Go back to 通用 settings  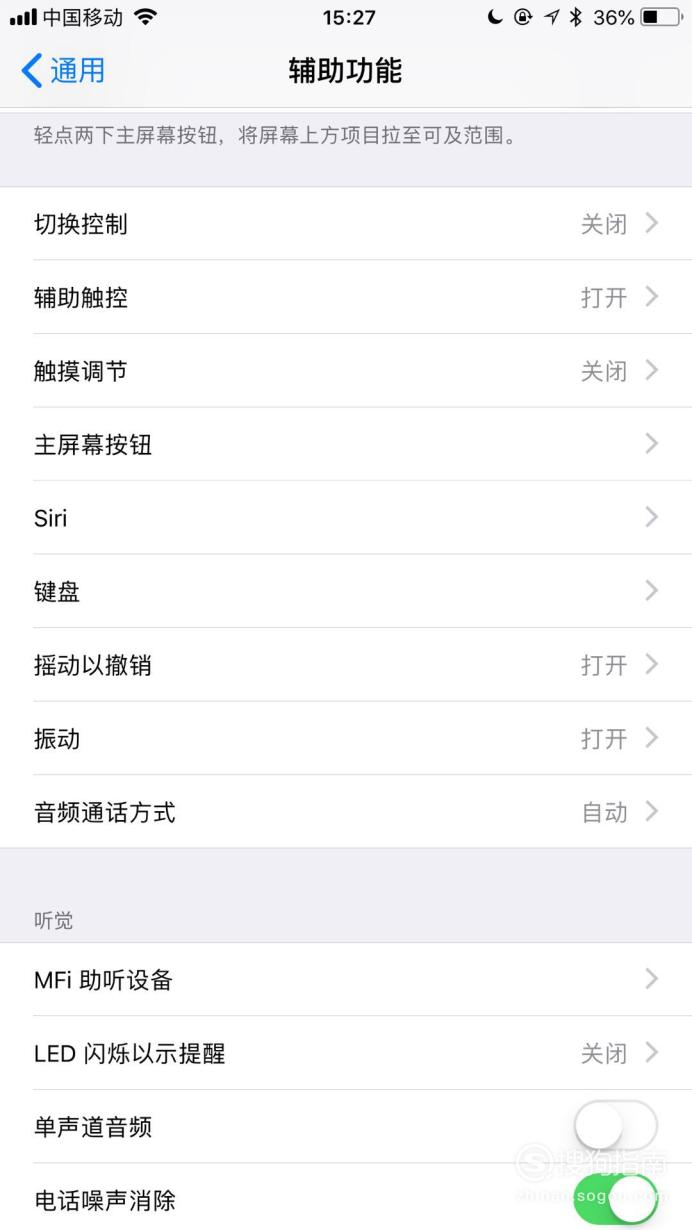62,71
